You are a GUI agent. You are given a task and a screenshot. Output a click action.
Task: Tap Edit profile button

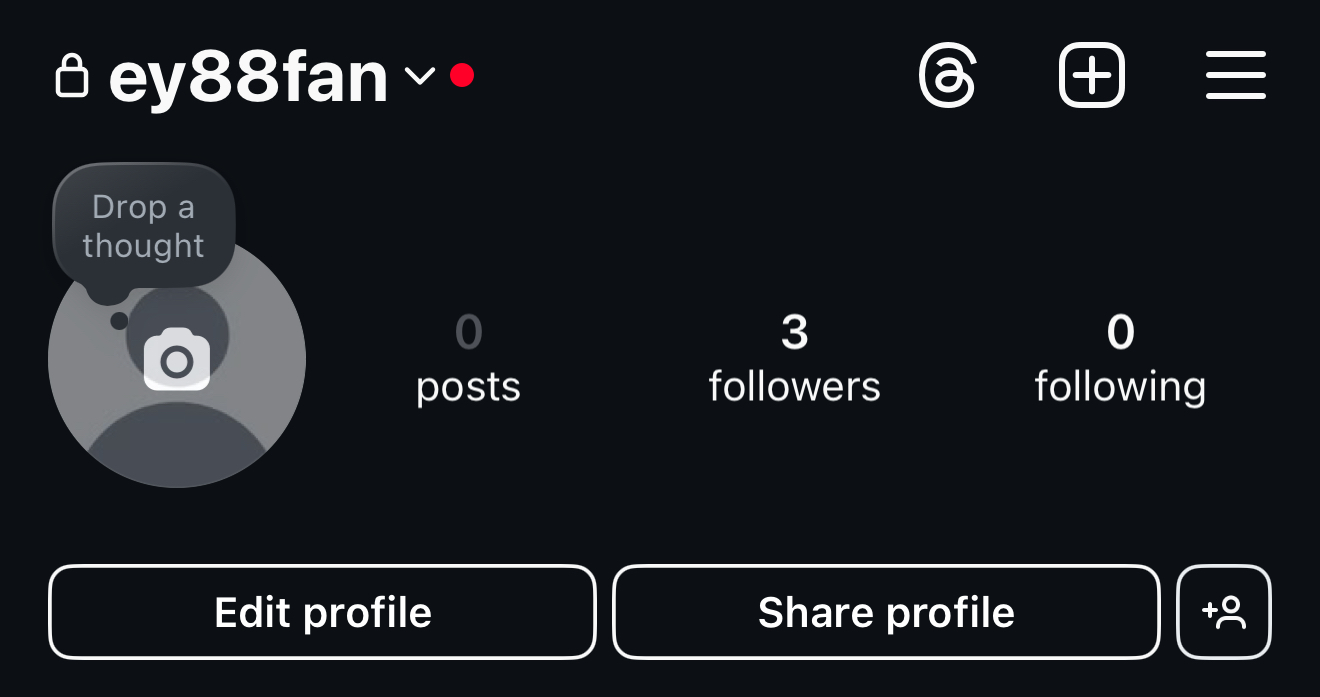pyautogui.click(x=322, y=612)
